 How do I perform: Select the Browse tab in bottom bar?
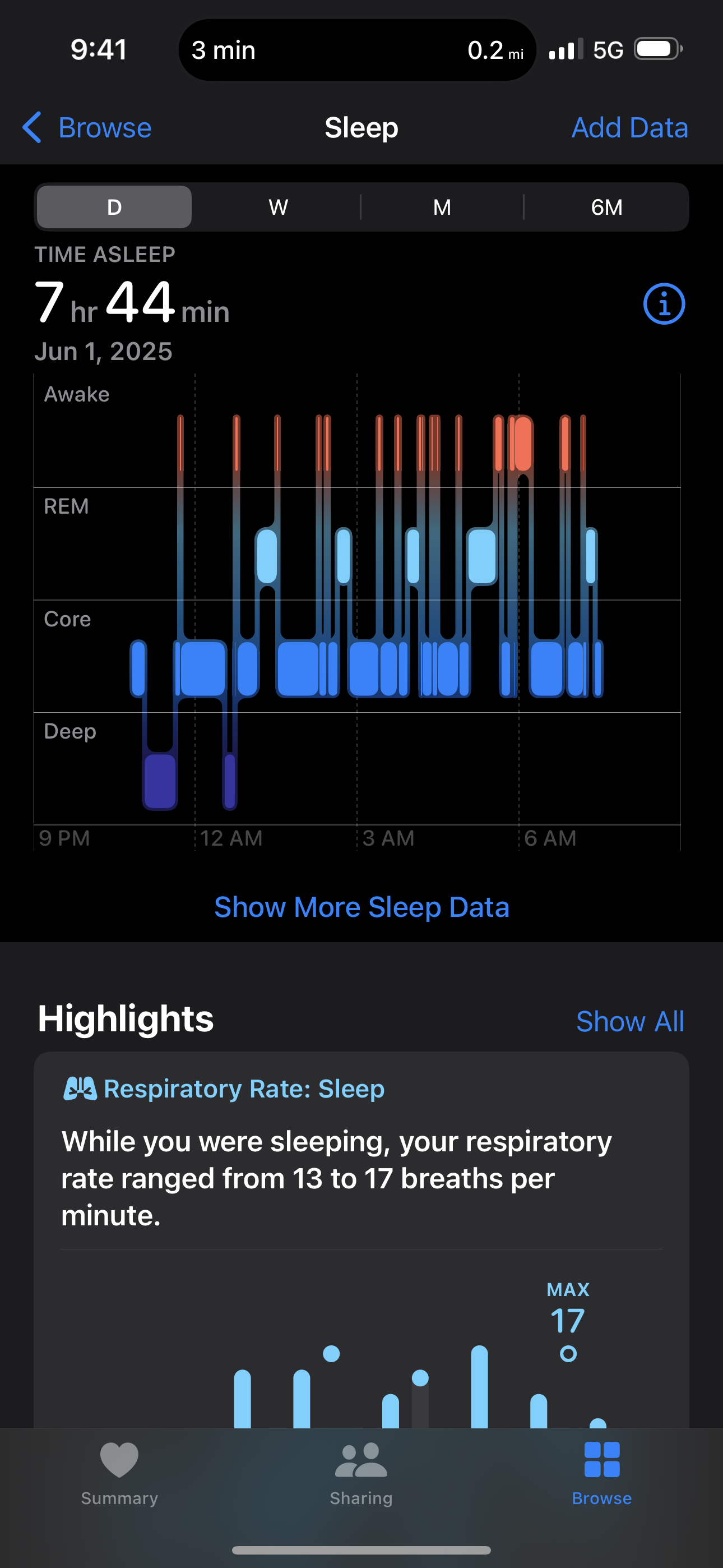(601, 1473)
